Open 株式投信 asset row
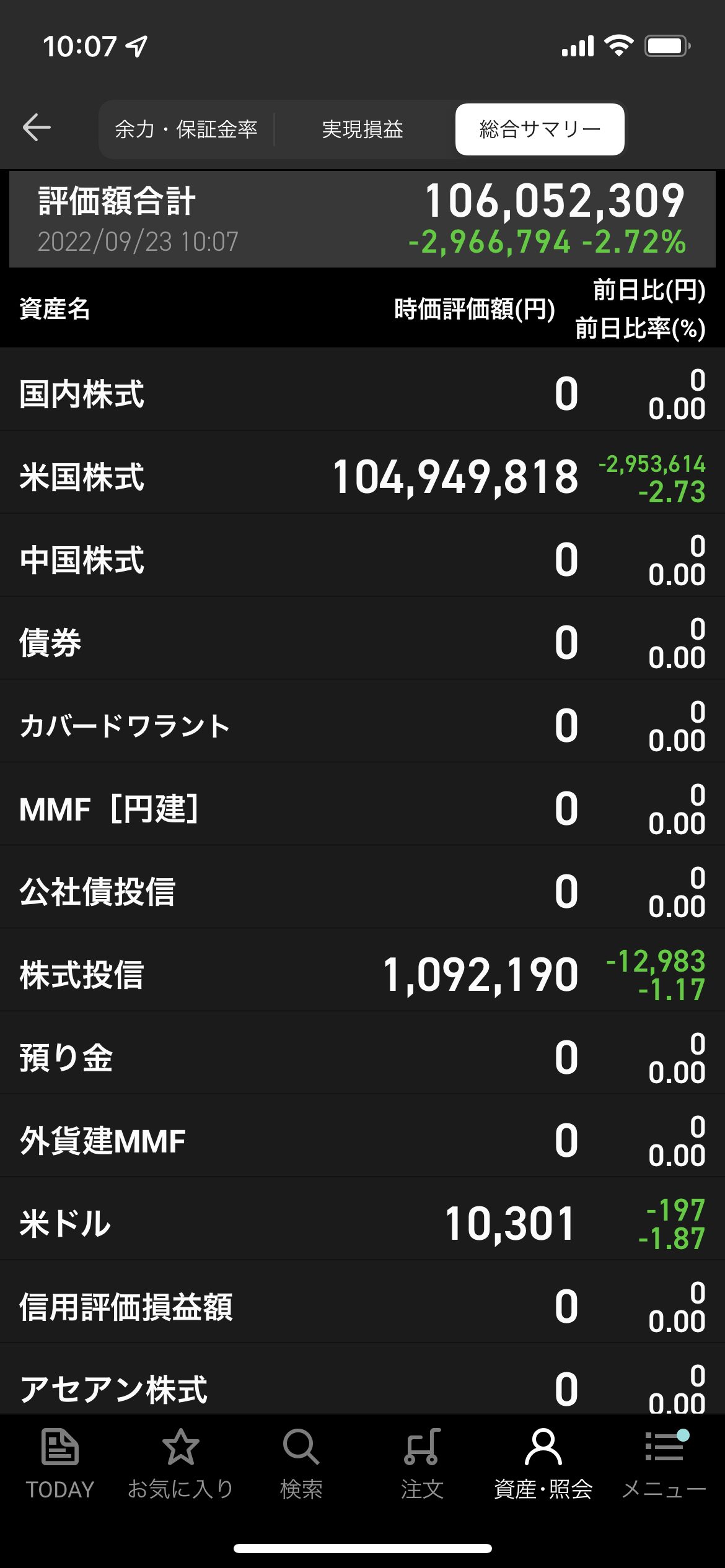725x1568 pixels. click(x=362, y=975)
